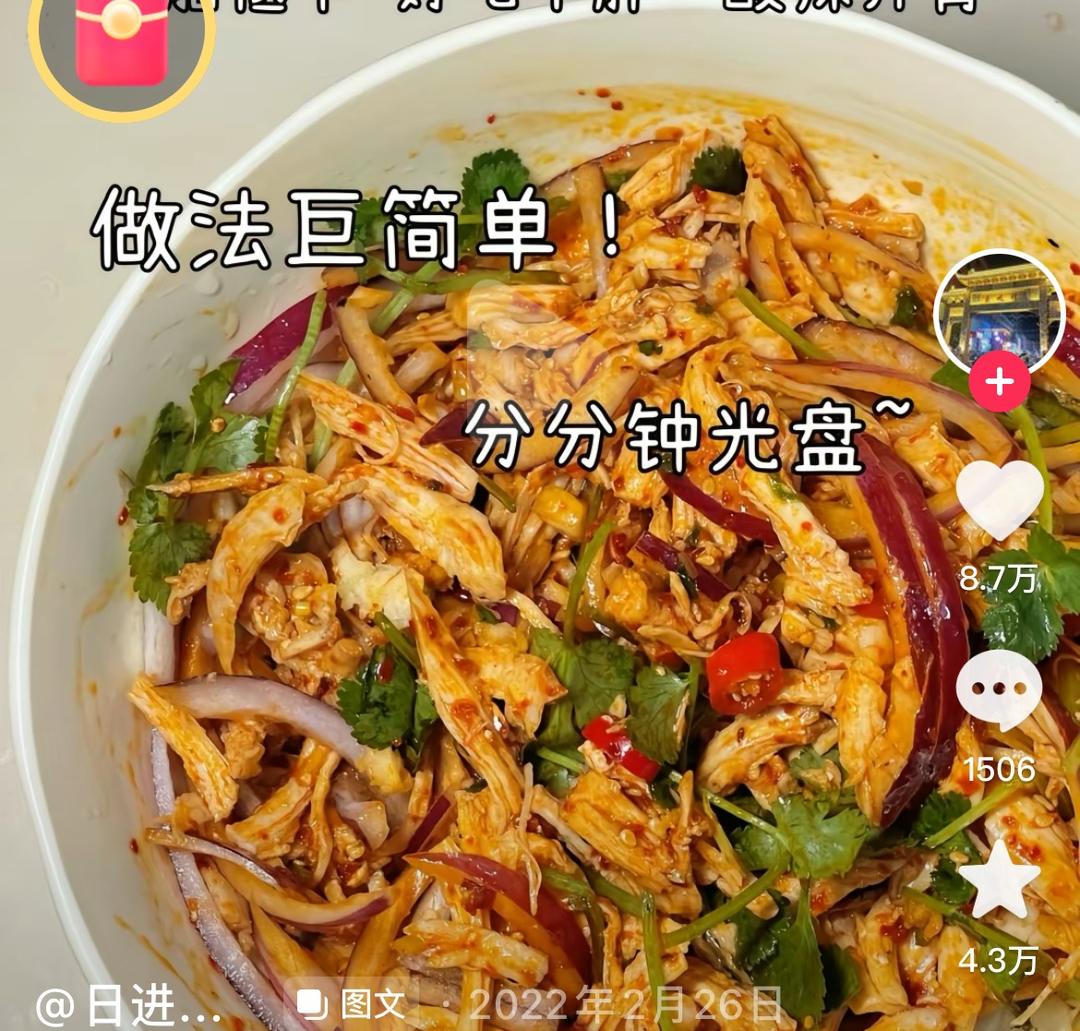Like this post with the heart
The width and height of the screenshot is (1080, 1031).
[x=999, y=500]
